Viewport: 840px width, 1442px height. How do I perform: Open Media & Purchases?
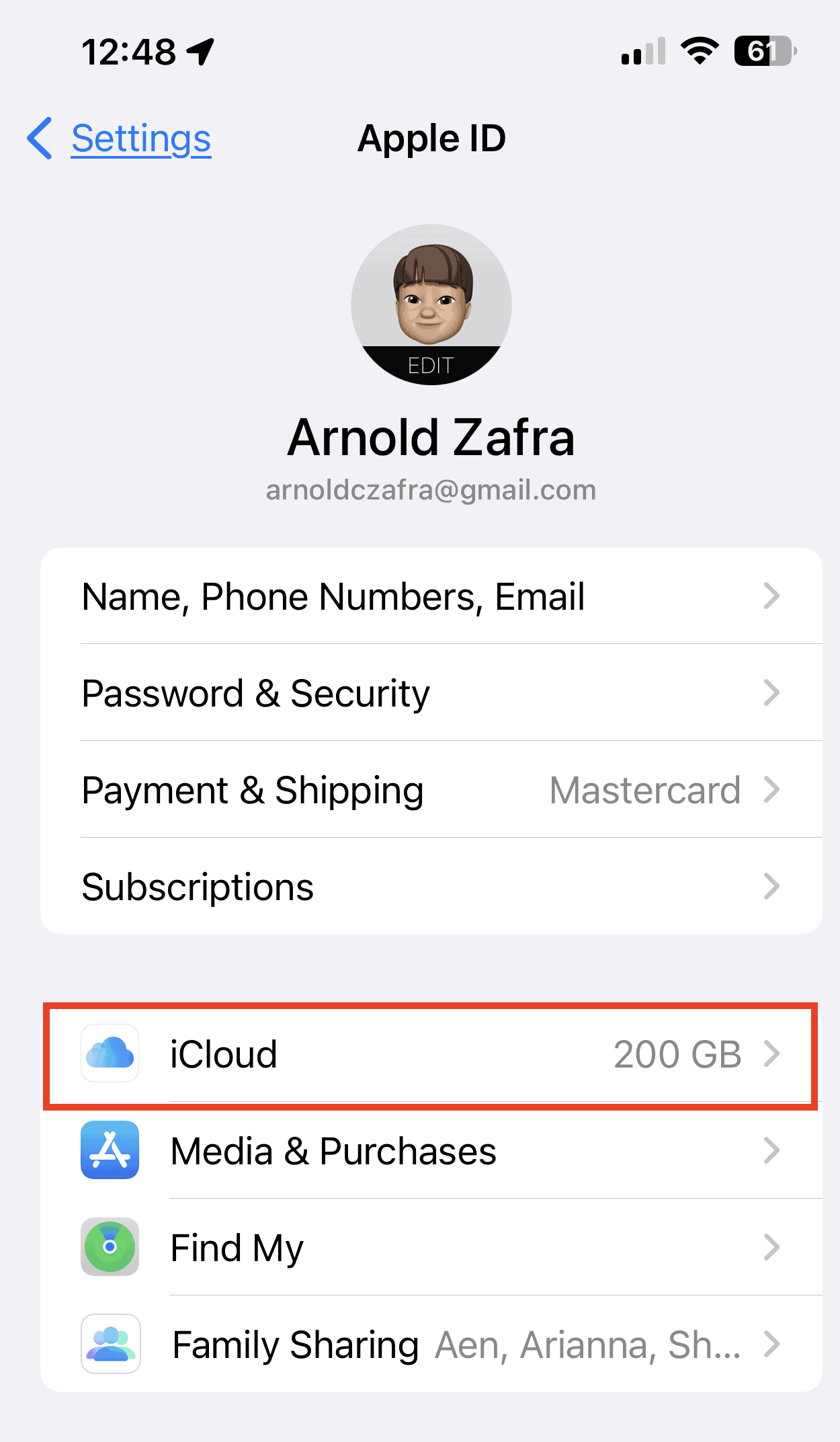[x=430, y=1150]
